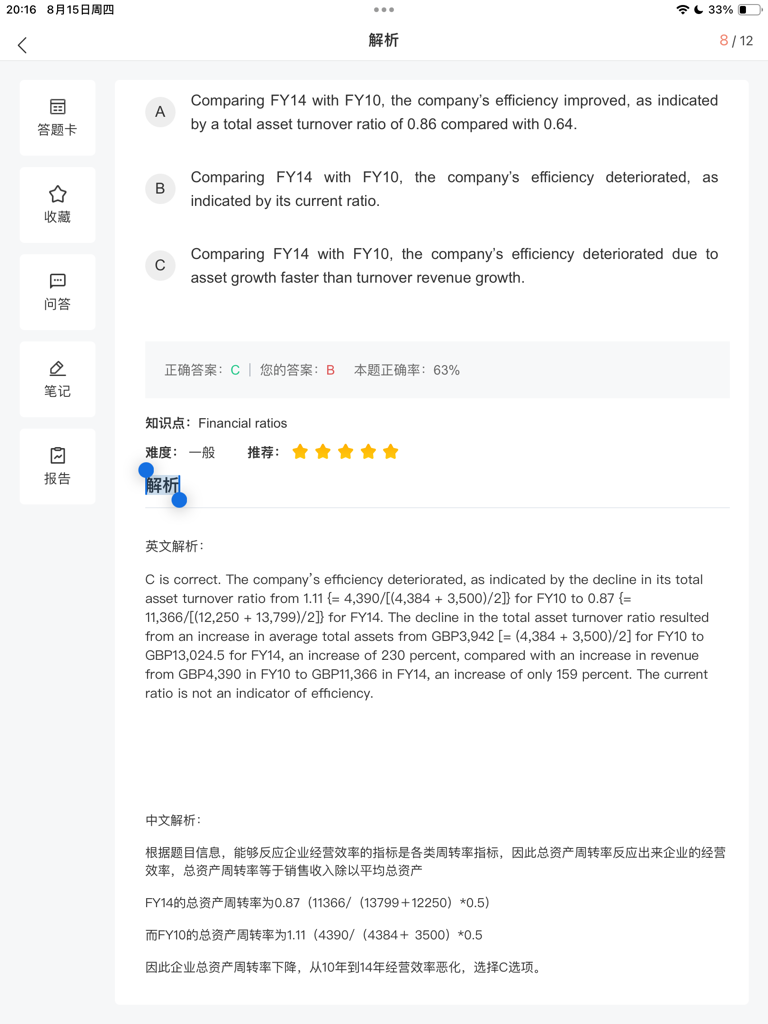Open the 报告 report
Screen dimensions: 768x1024
click(x=57, y=465)
